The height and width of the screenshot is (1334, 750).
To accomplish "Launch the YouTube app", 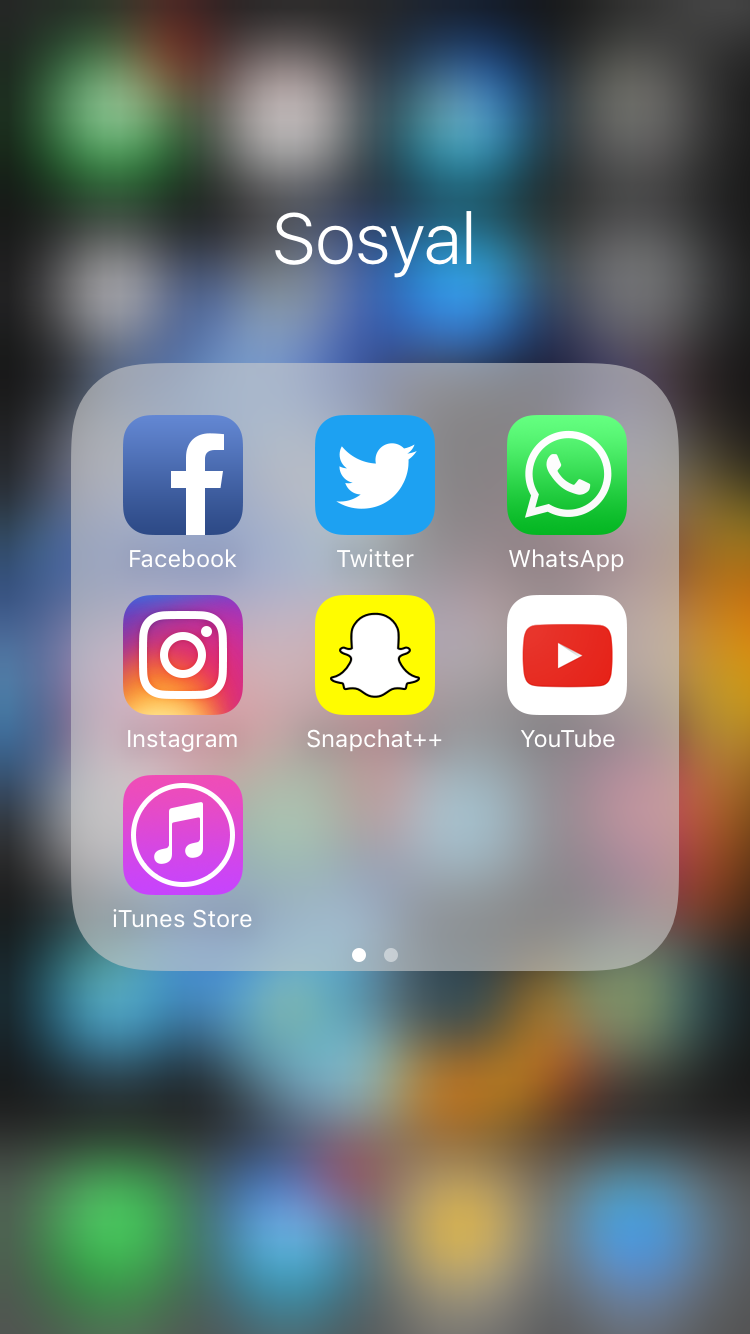I will coord(567,655).
